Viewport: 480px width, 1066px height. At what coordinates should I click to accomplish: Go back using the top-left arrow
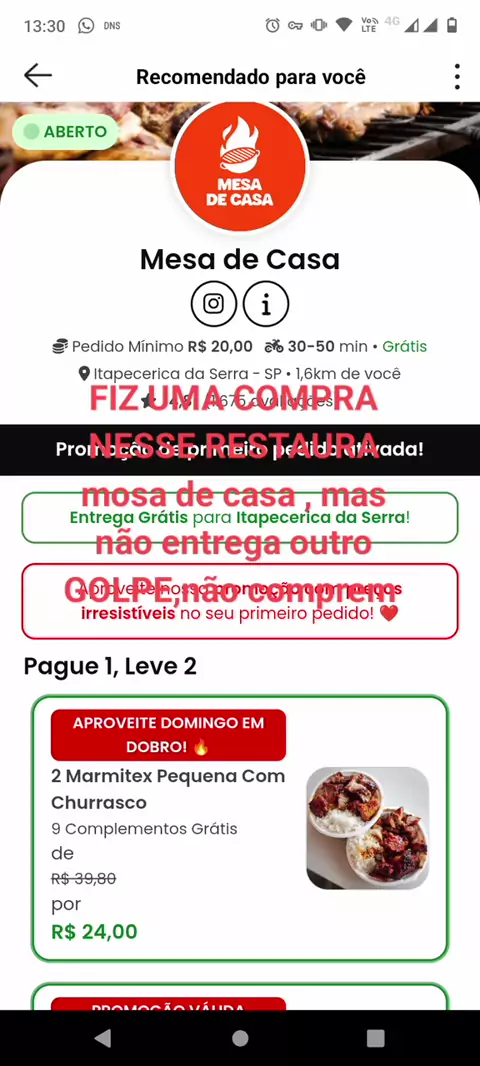tap(37, 75)
